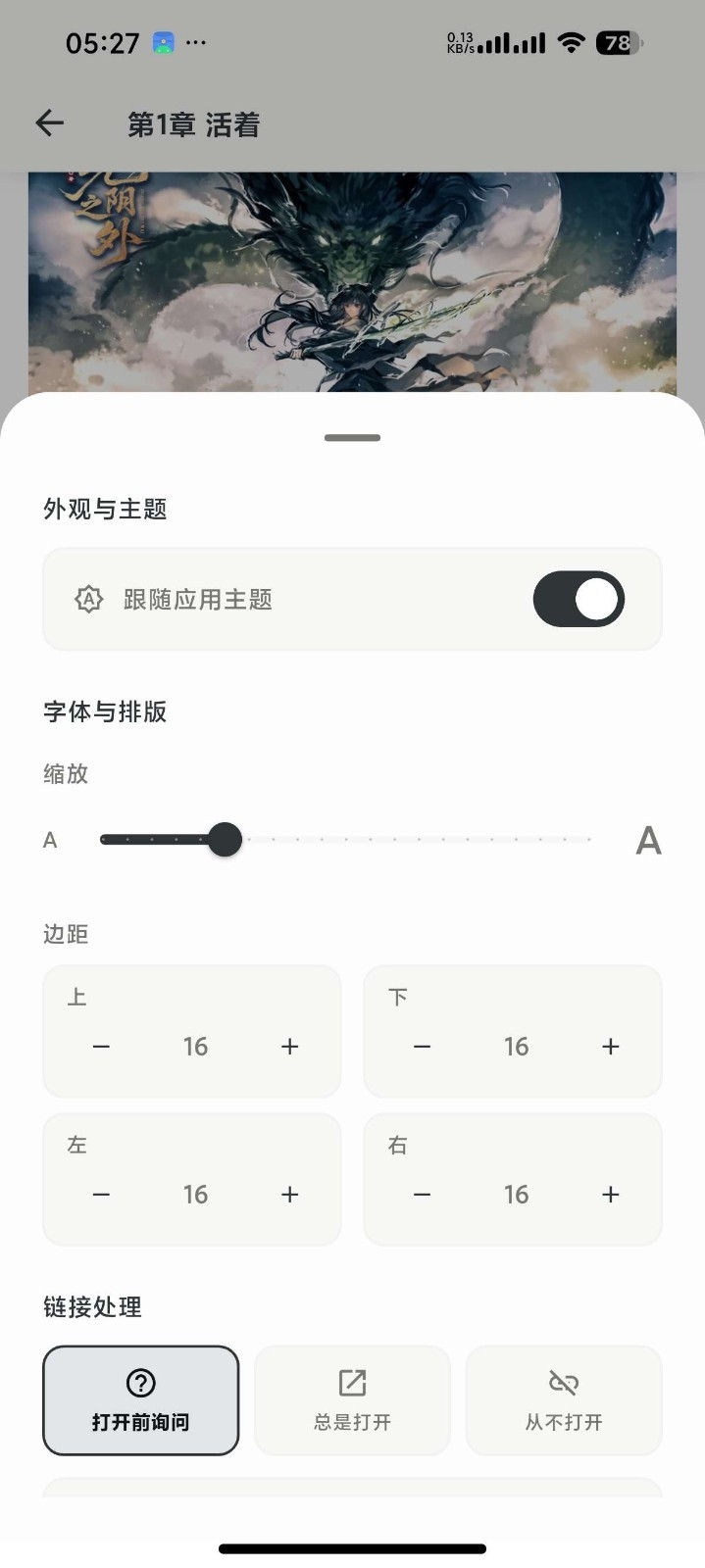705x1568 pixels.
Task: Tap the bottom sheet drag handle
Action: (352, 437)
